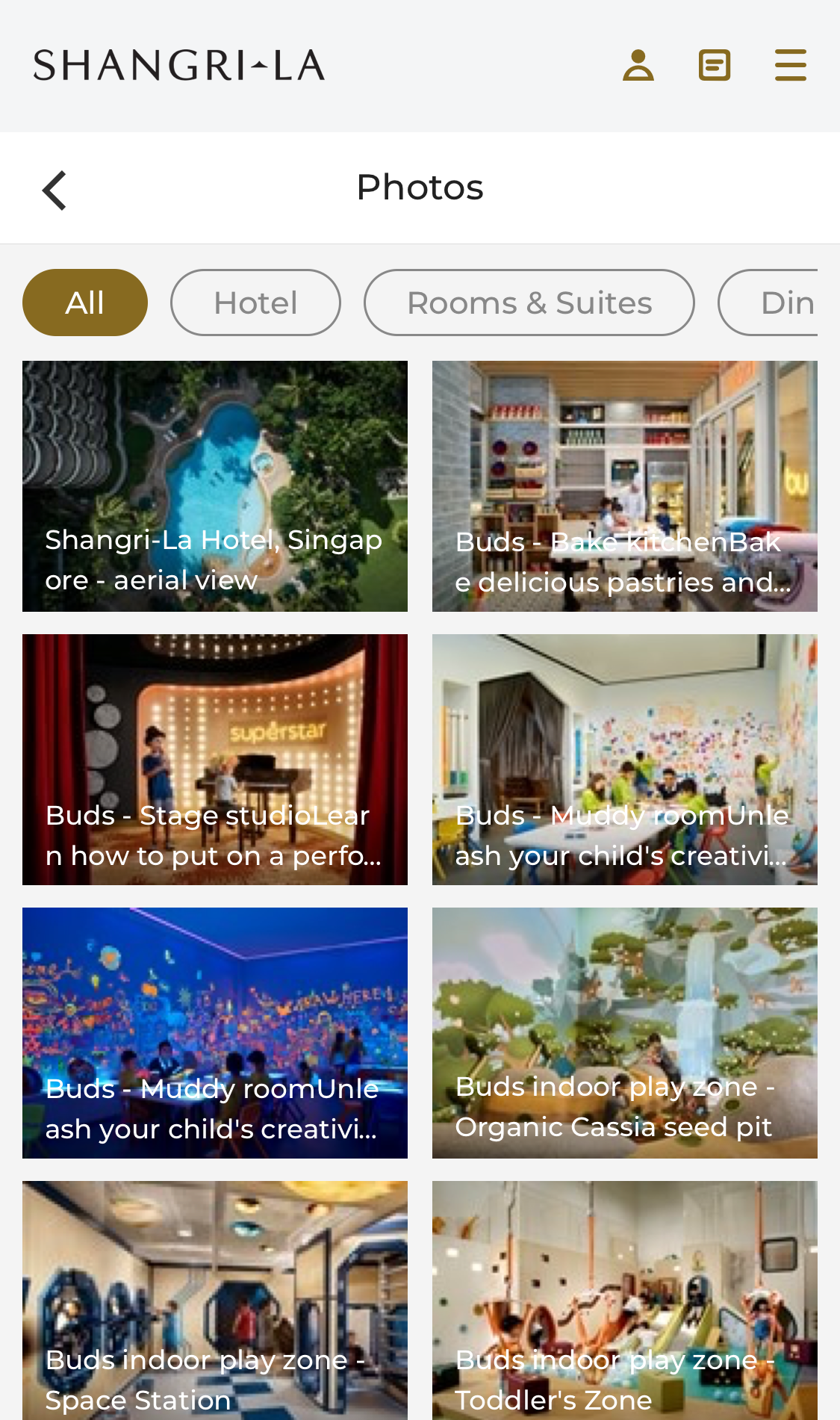Image resolution: width=840 pixels, height=1420 pixels.
Task: Click the Photos page title
Action: click(x=420, y=187)
